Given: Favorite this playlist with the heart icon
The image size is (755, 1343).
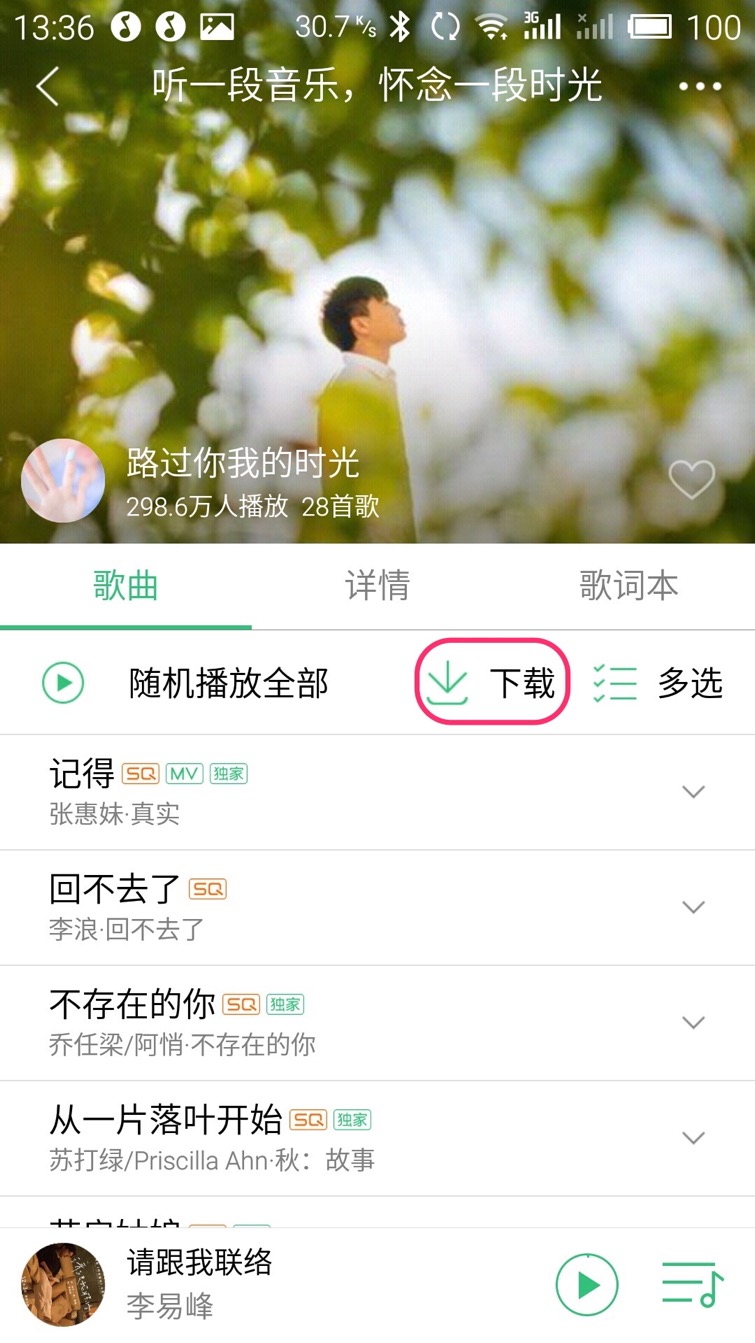Looking at the screenshot, I should 692,481.
